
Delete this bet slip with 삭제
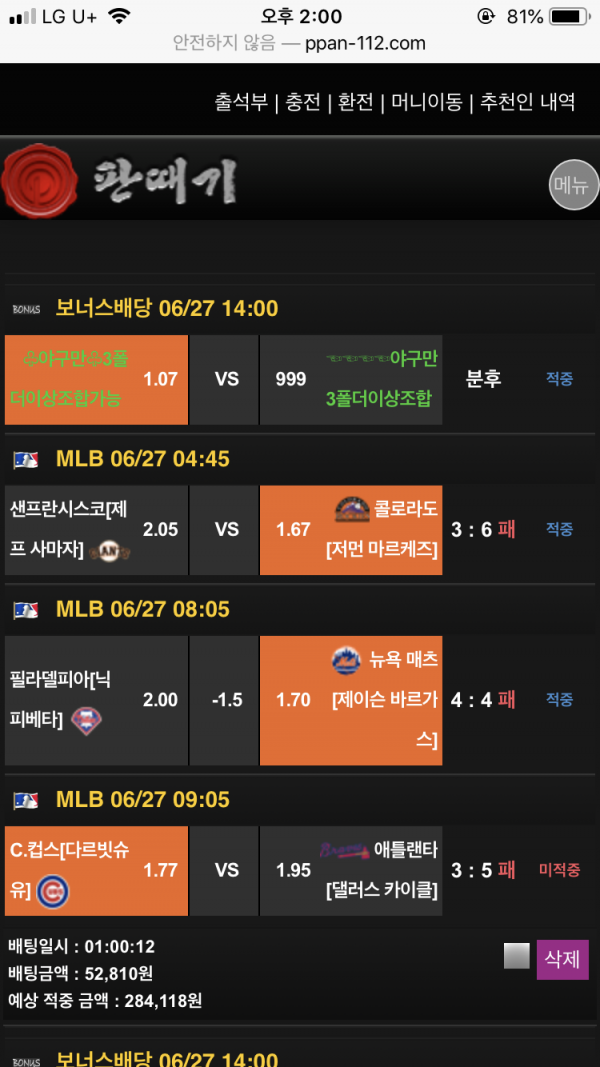point(562,959)
